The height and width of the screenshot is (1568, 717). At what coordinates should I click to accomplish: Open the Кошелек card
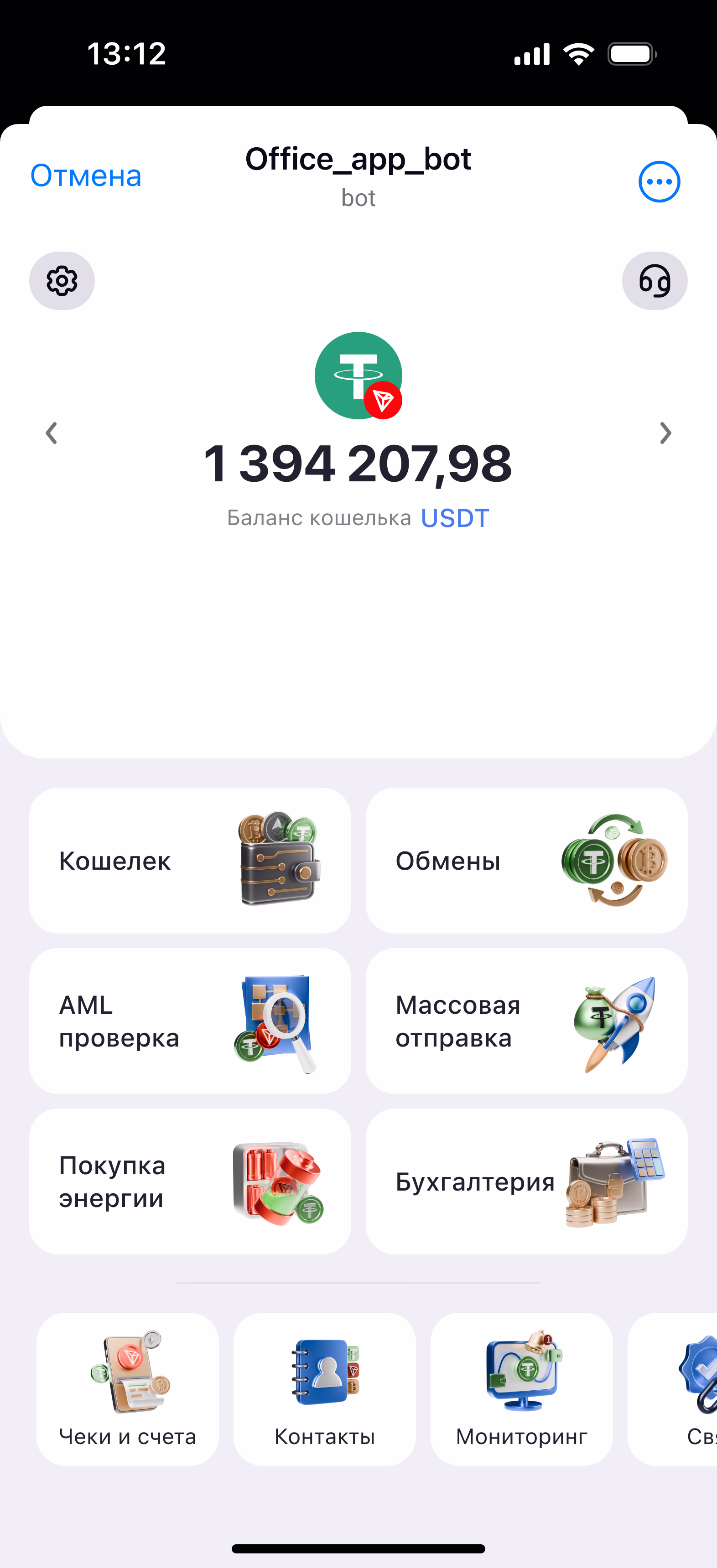(190, 860)
